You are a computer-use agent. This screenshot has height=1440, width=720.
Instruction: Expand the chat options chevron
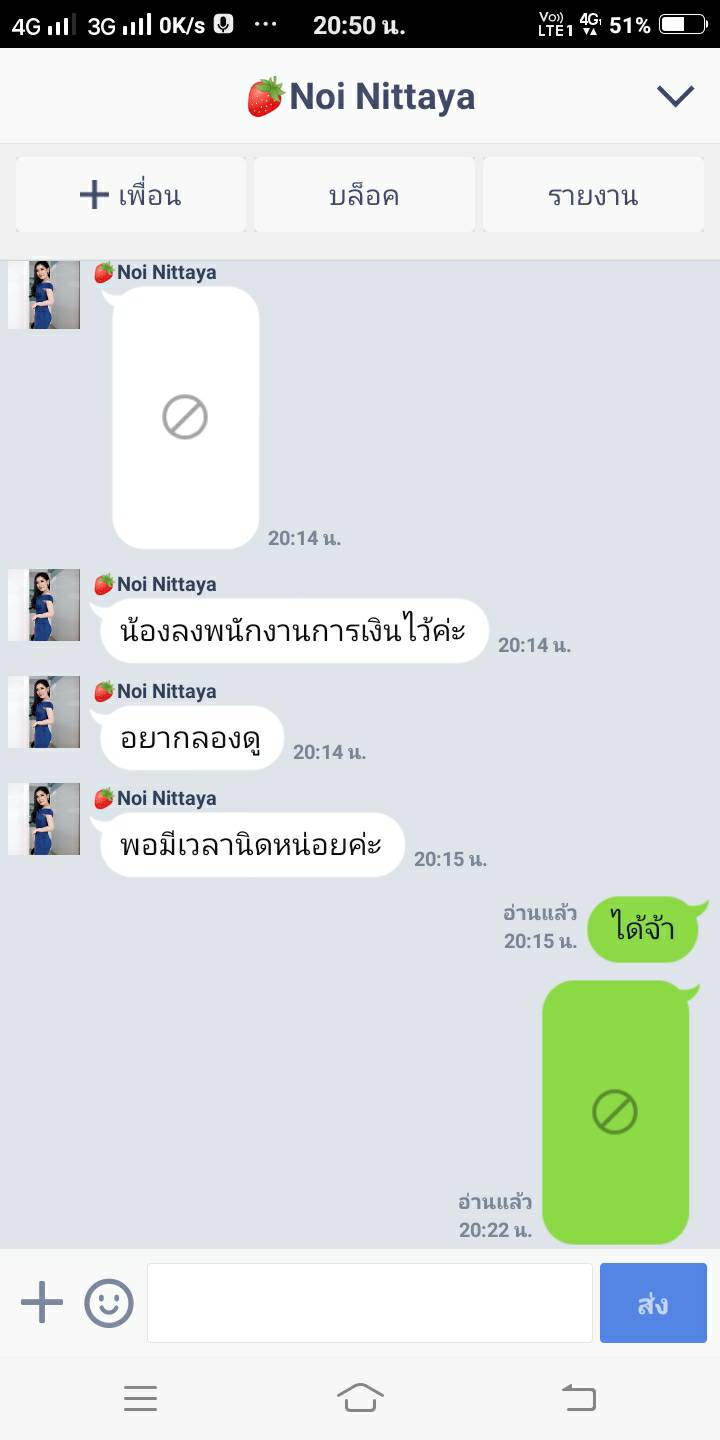click(675, 96)
